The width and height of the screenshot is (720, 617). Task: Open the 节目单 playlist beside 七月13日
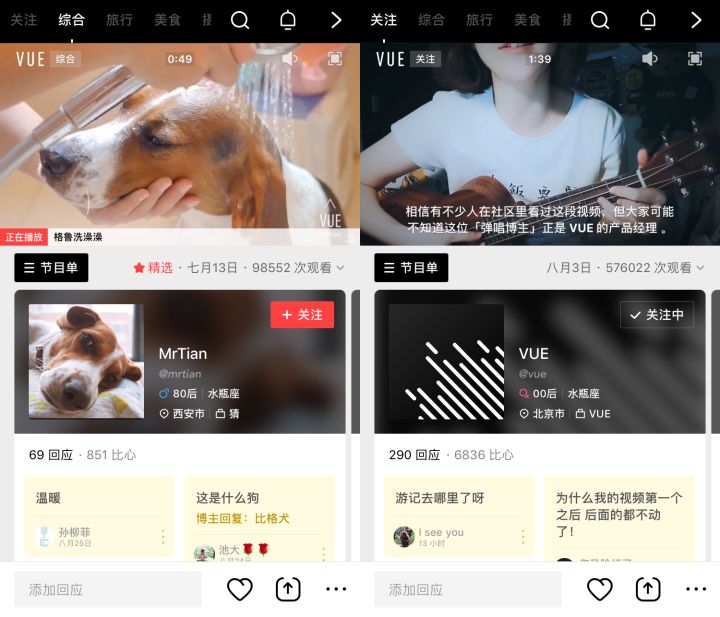coord(51,268)
